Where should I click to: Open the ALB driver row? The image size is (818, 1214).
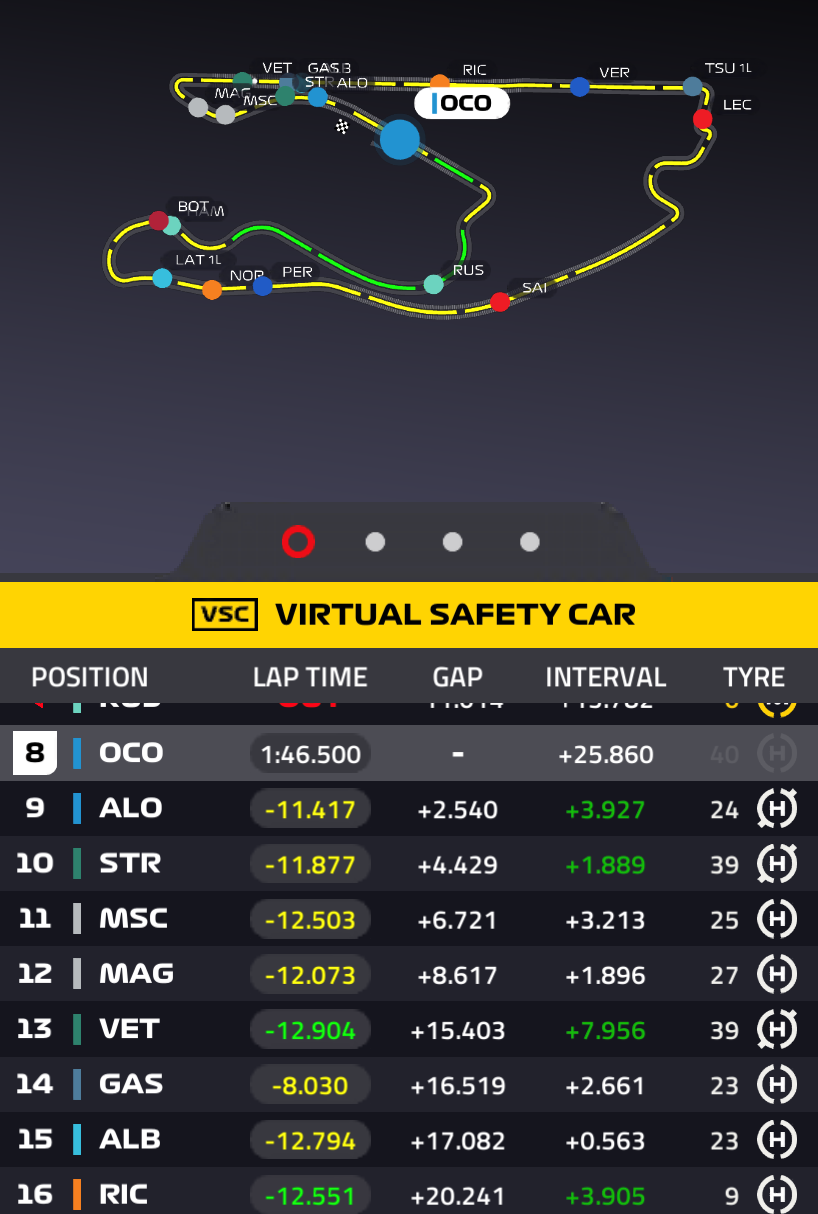pos(409,1139)
